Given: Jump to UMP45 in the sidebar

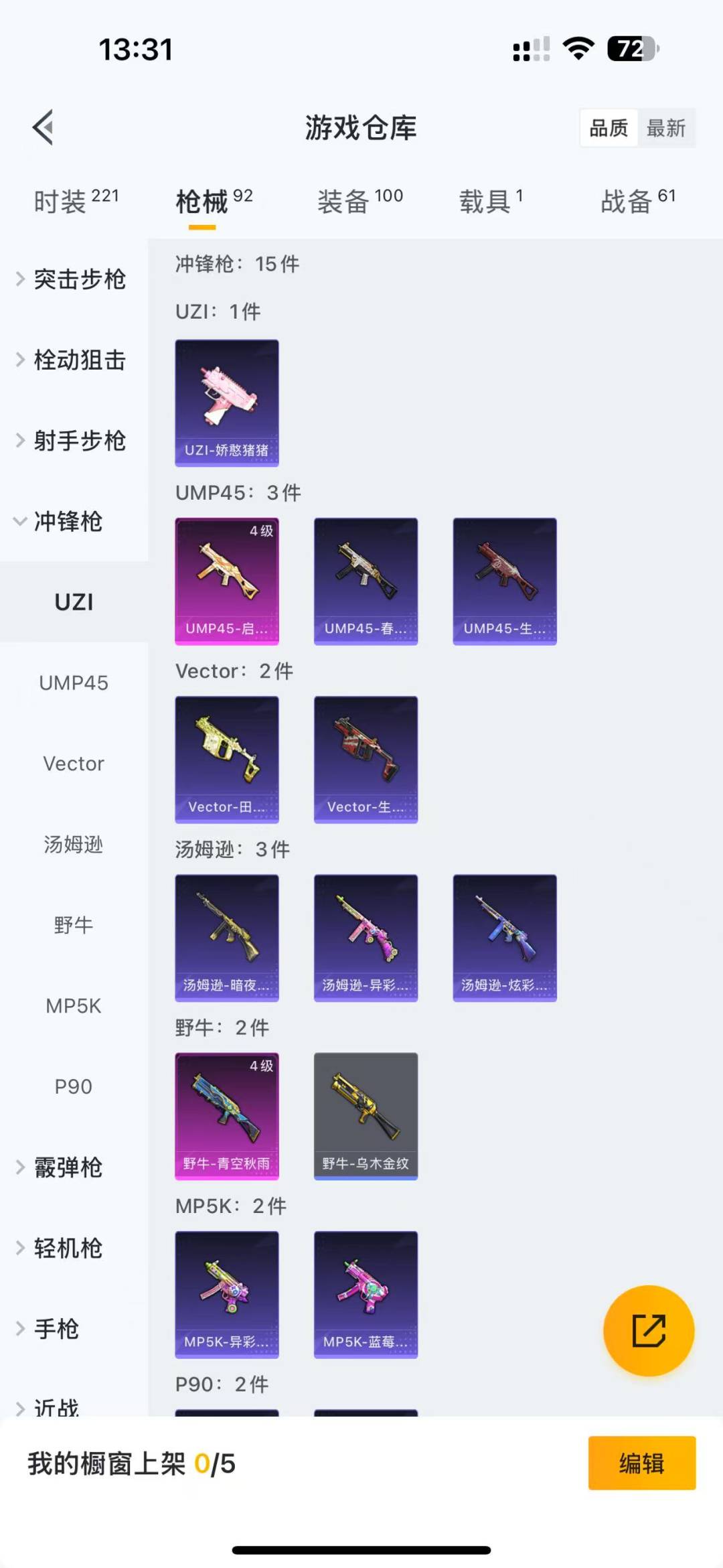Looking at the screenshot, I should (x=74, y=683).
